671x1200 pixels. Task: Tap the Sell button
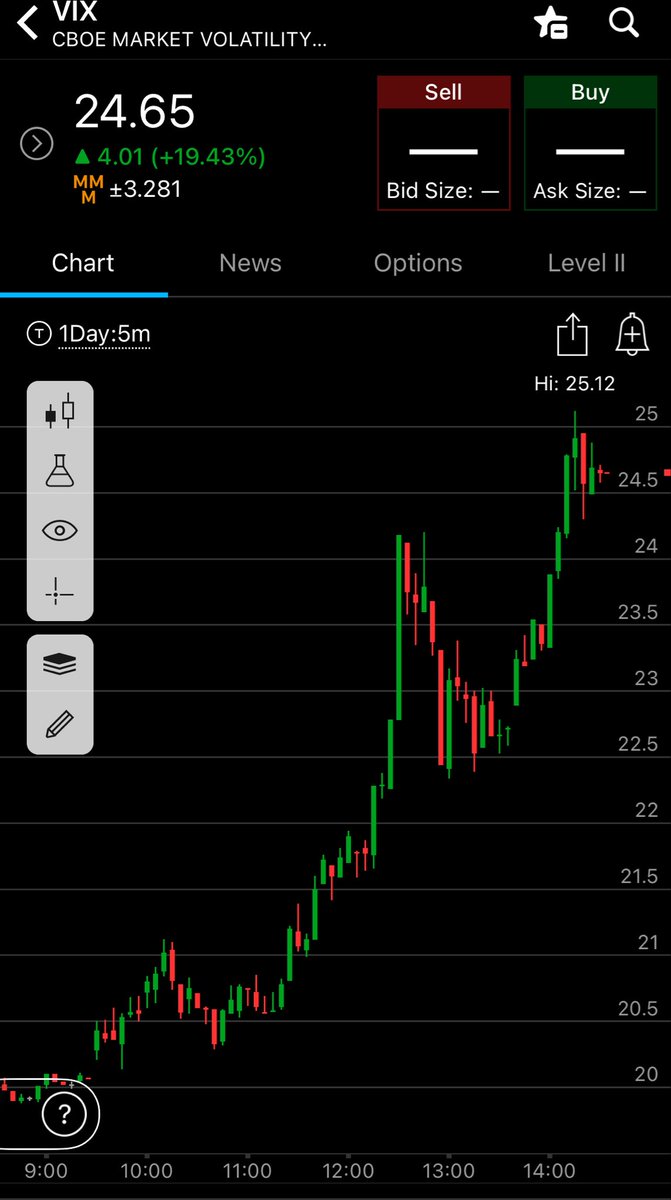point(444,143)
